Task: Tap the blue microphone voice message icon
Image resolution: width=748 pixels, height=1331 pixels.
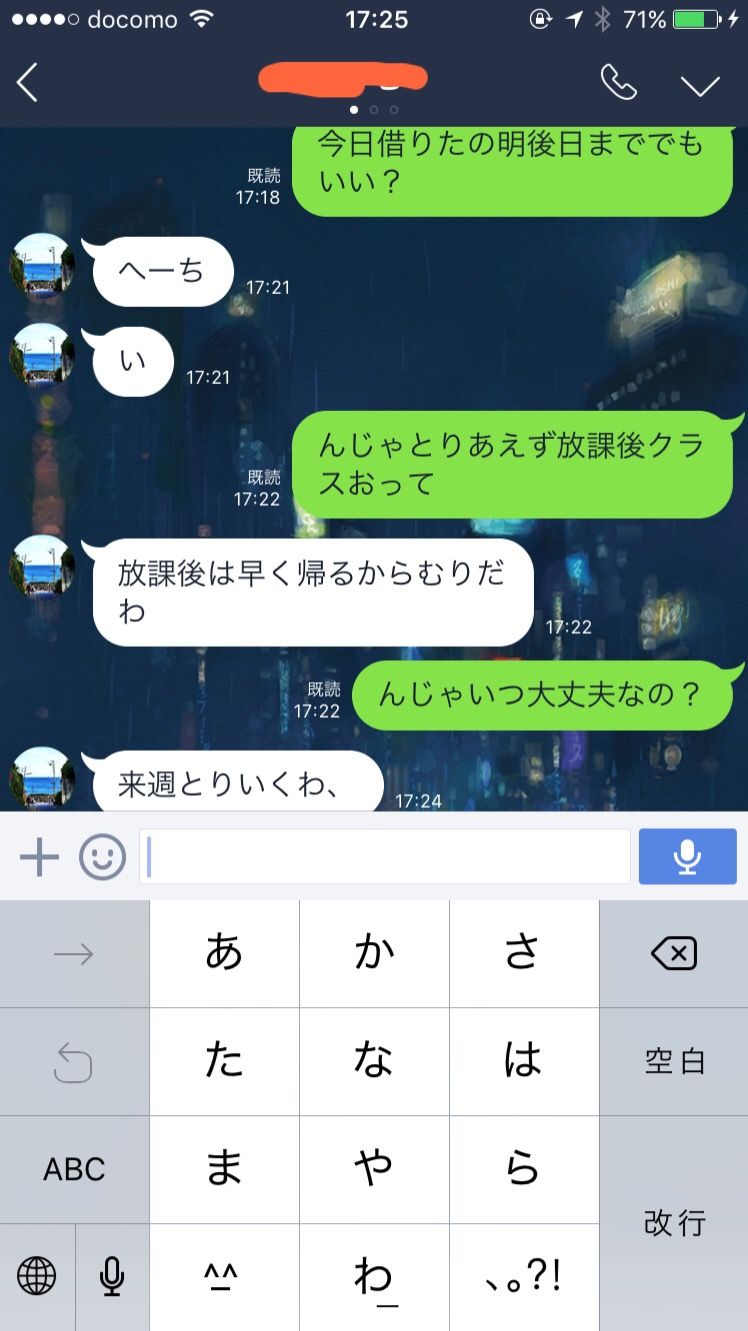Action: 687,856
